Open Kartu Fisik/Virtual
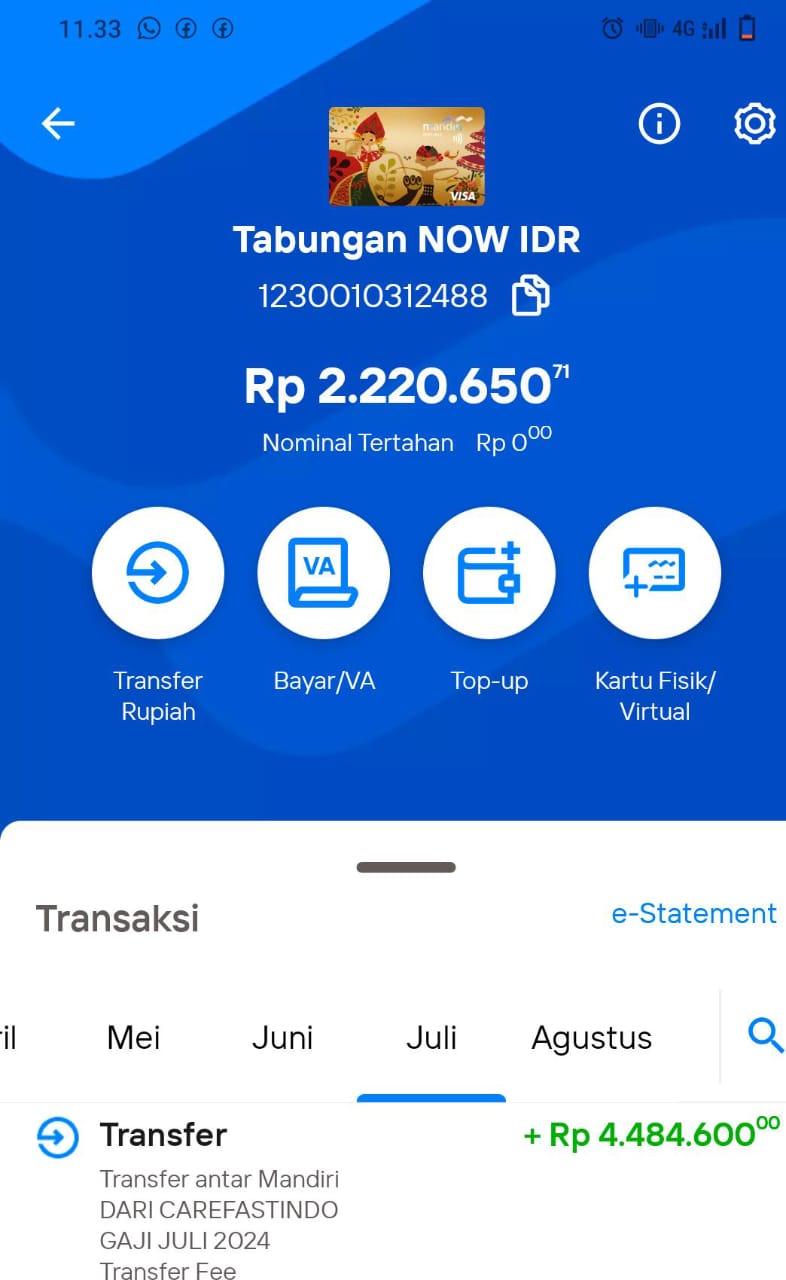Screen dimensions: 786x1280 655,573
